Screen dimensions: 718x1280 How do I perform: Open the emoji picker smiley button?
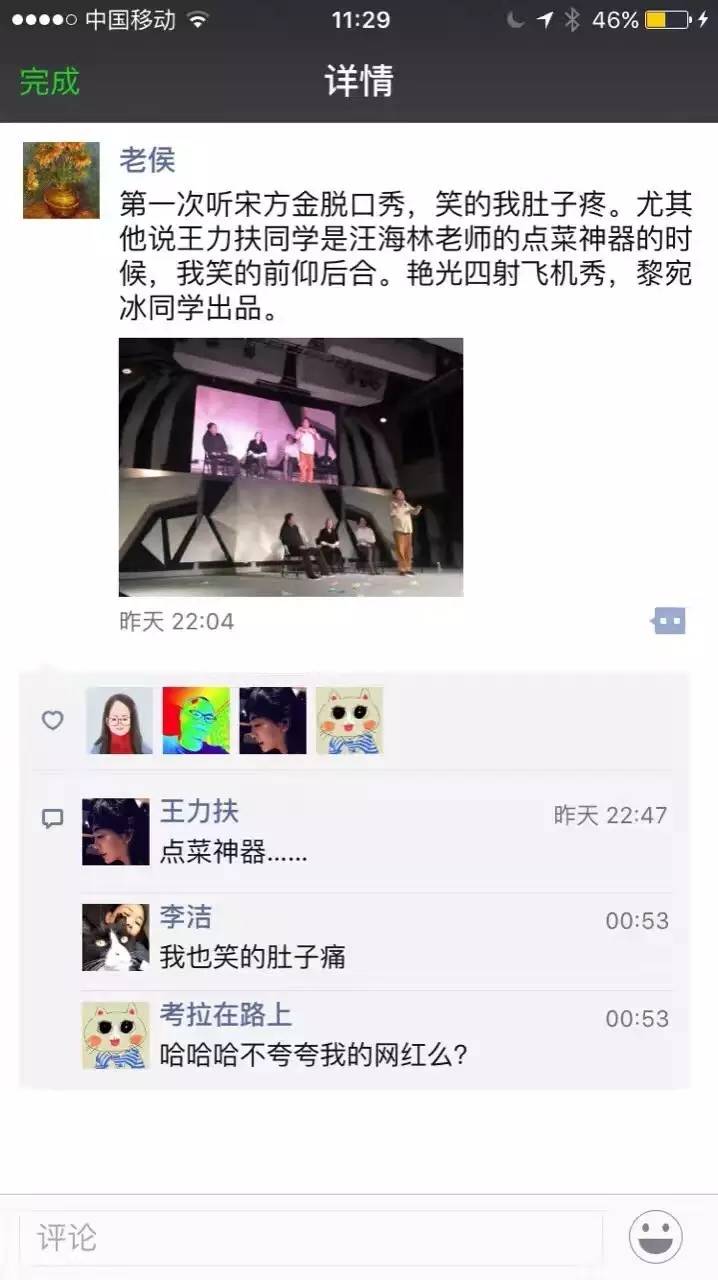tap(656, 1237)
